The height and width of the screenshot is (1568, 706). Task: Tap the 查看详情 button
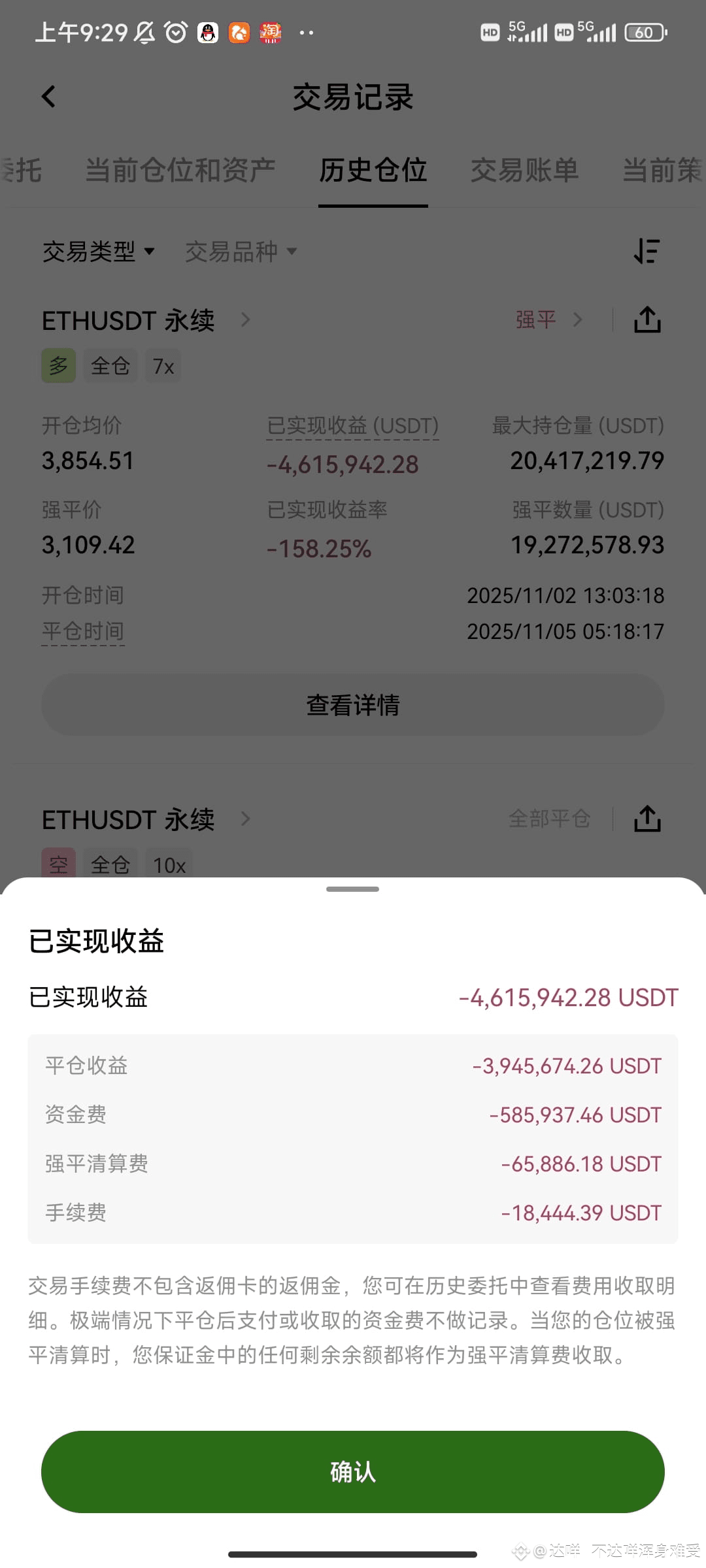(x=353, y=705)
